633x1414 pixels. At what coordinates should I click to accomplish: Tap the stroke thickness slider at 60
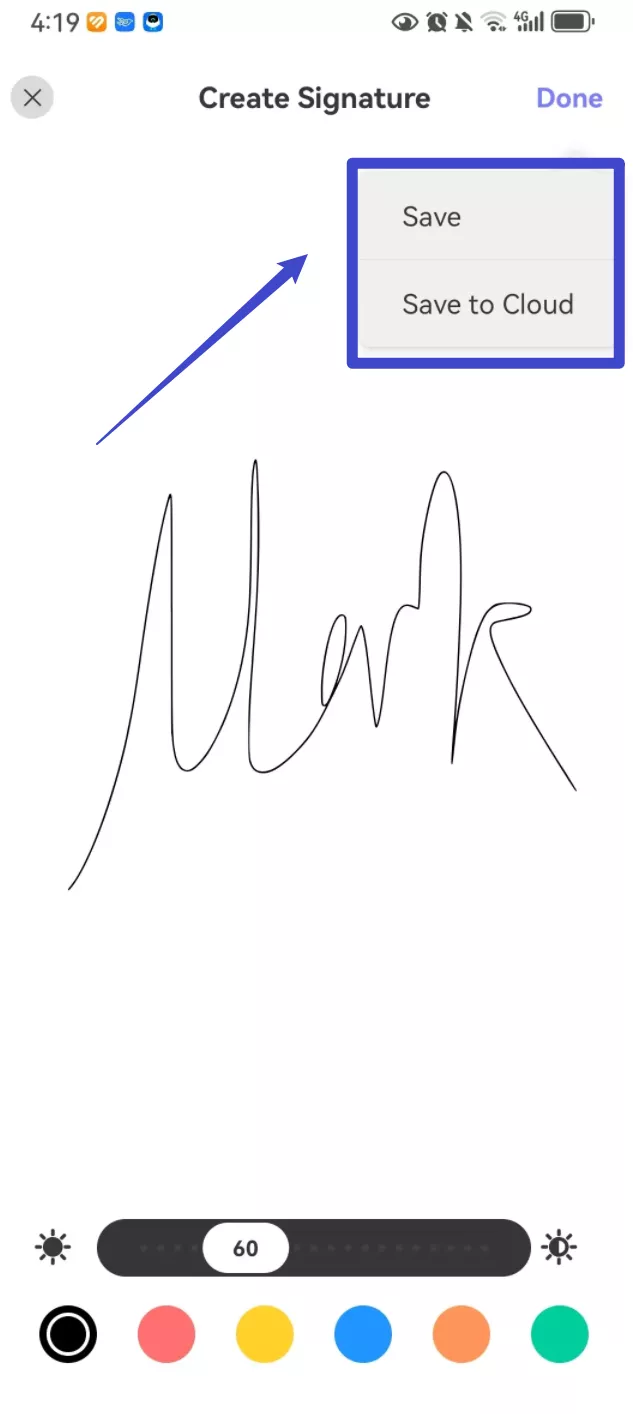pyautogui.click(x=246, y=1248)
